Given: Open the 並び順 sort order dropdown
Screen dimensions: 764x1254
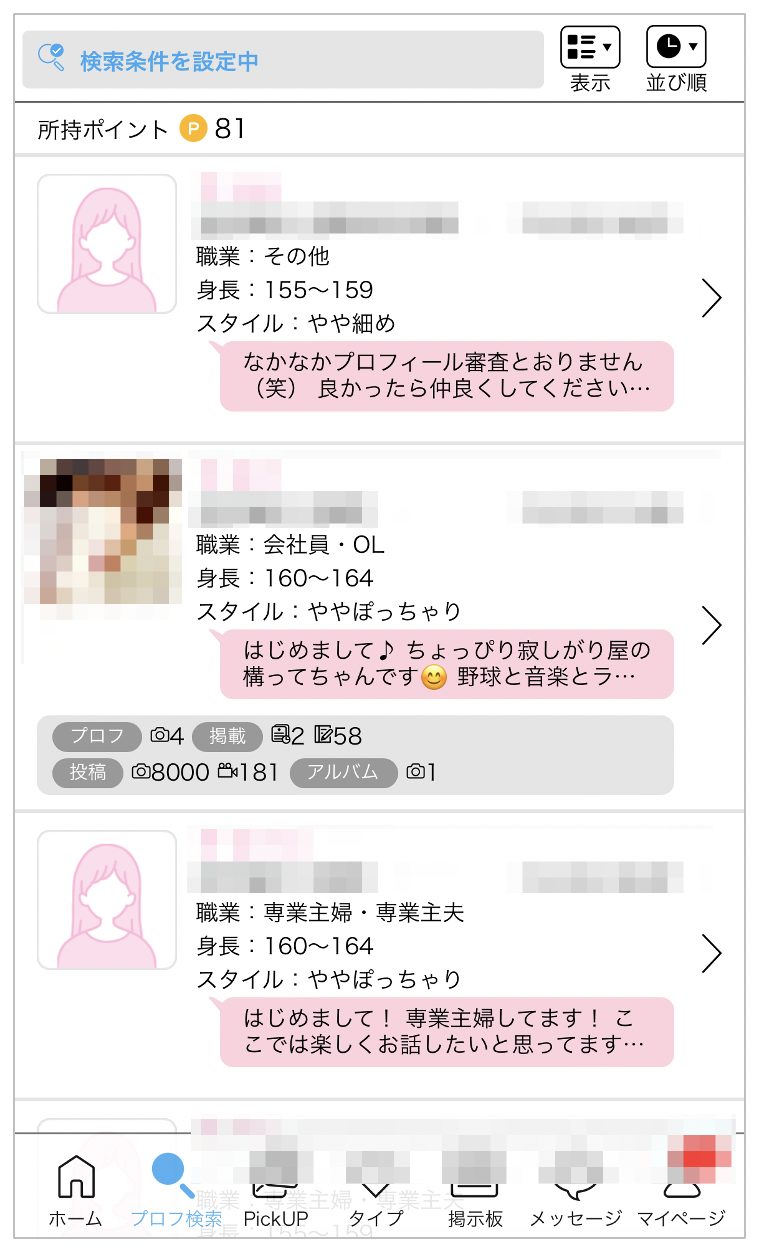Looking at the screenshot, I should click(676, 58).
